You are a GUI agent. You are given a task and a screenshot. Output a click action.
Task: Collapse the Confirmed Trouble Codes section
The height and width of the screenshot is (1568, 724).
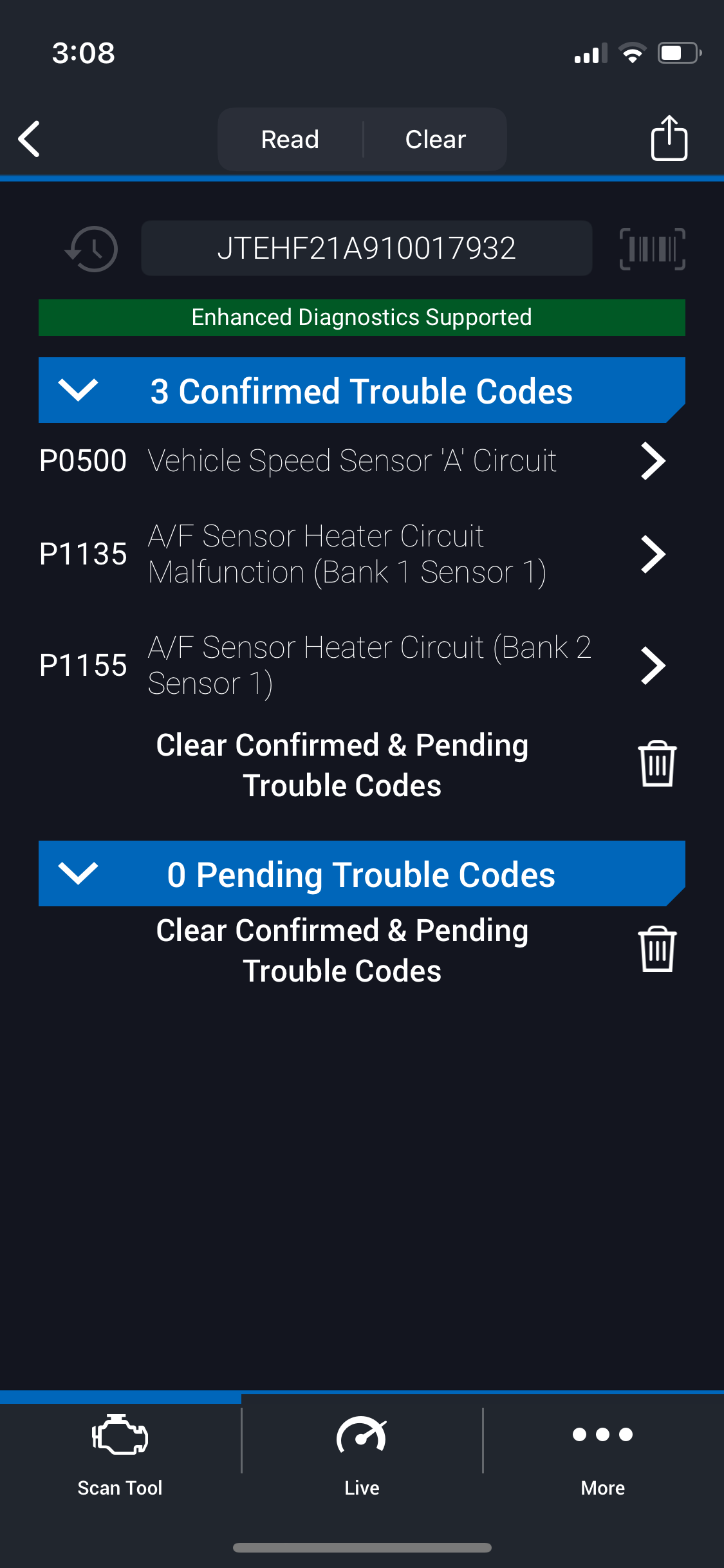pyautogui.click(x=78, y=390)
